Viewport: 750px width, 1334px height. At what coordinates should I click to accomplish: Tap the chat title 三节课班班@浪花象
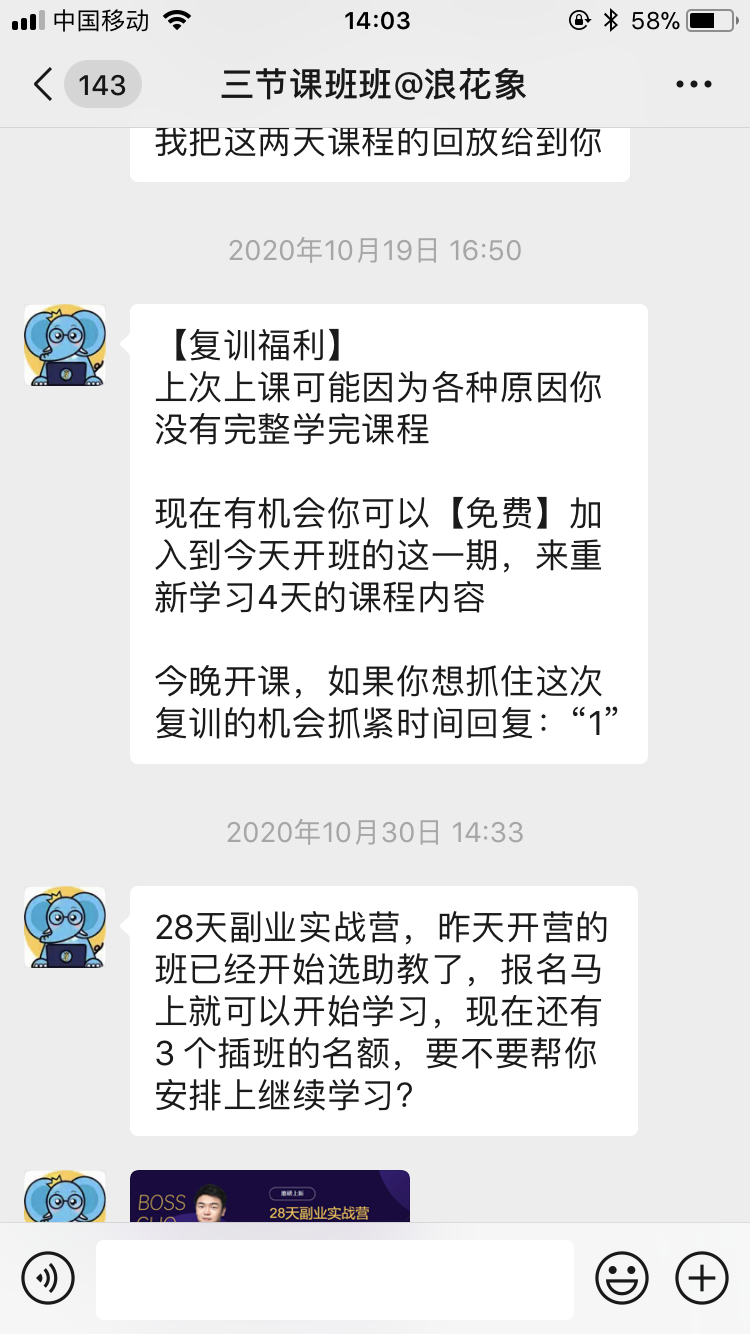click(375, 85)
